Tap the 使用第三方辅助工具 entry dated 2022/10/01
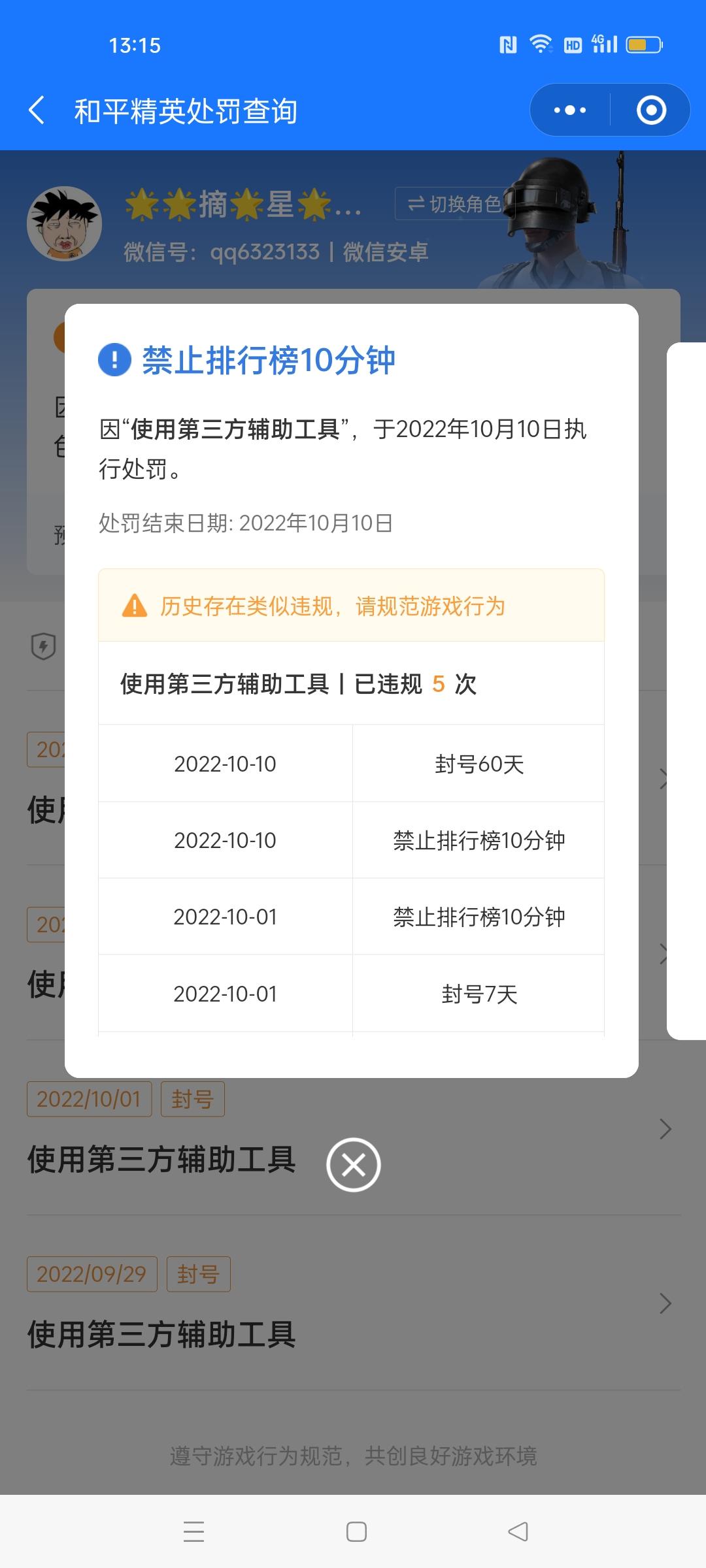The height and width of the screenshot is (1568, 706). pos(160,1163)
